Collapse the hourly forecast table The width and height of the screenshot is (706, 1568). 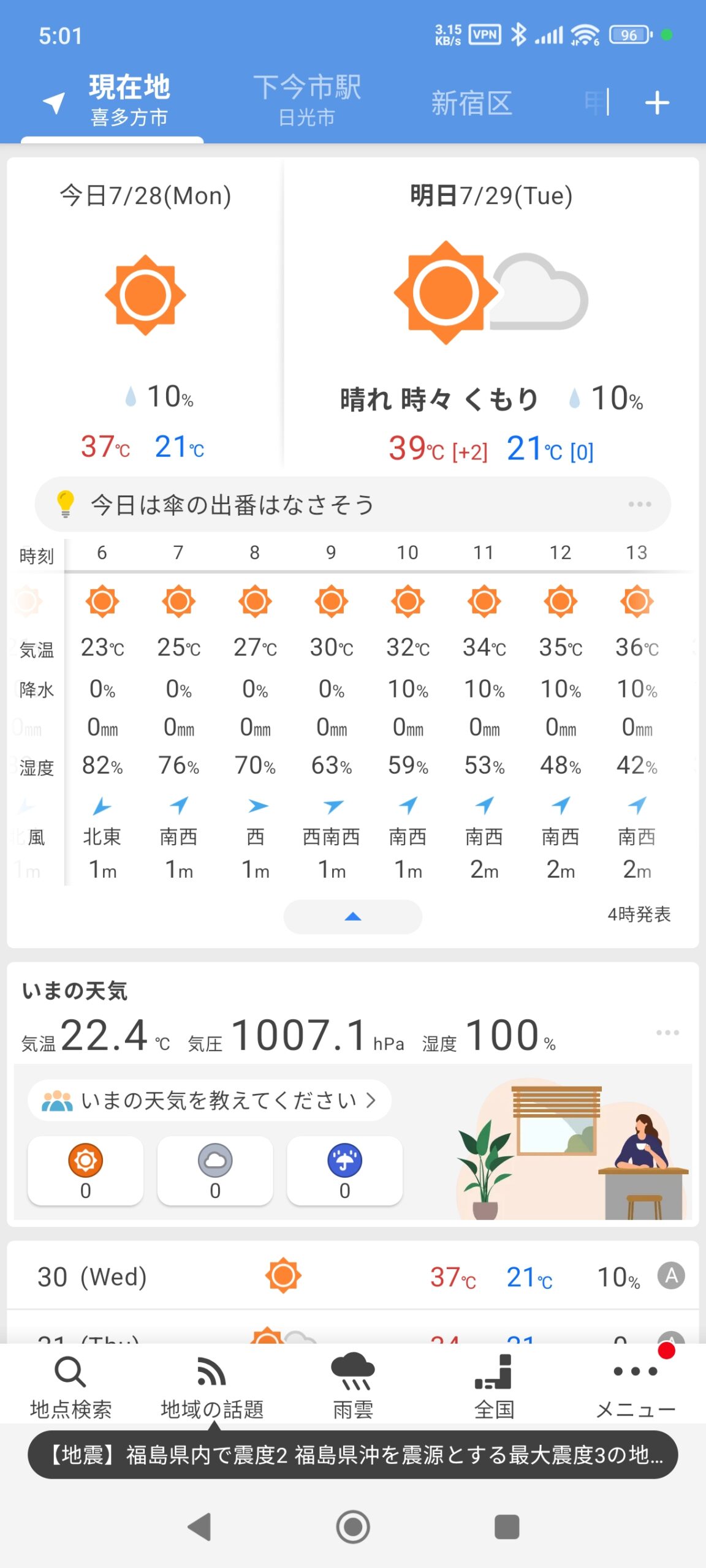[x=352, y=916]
